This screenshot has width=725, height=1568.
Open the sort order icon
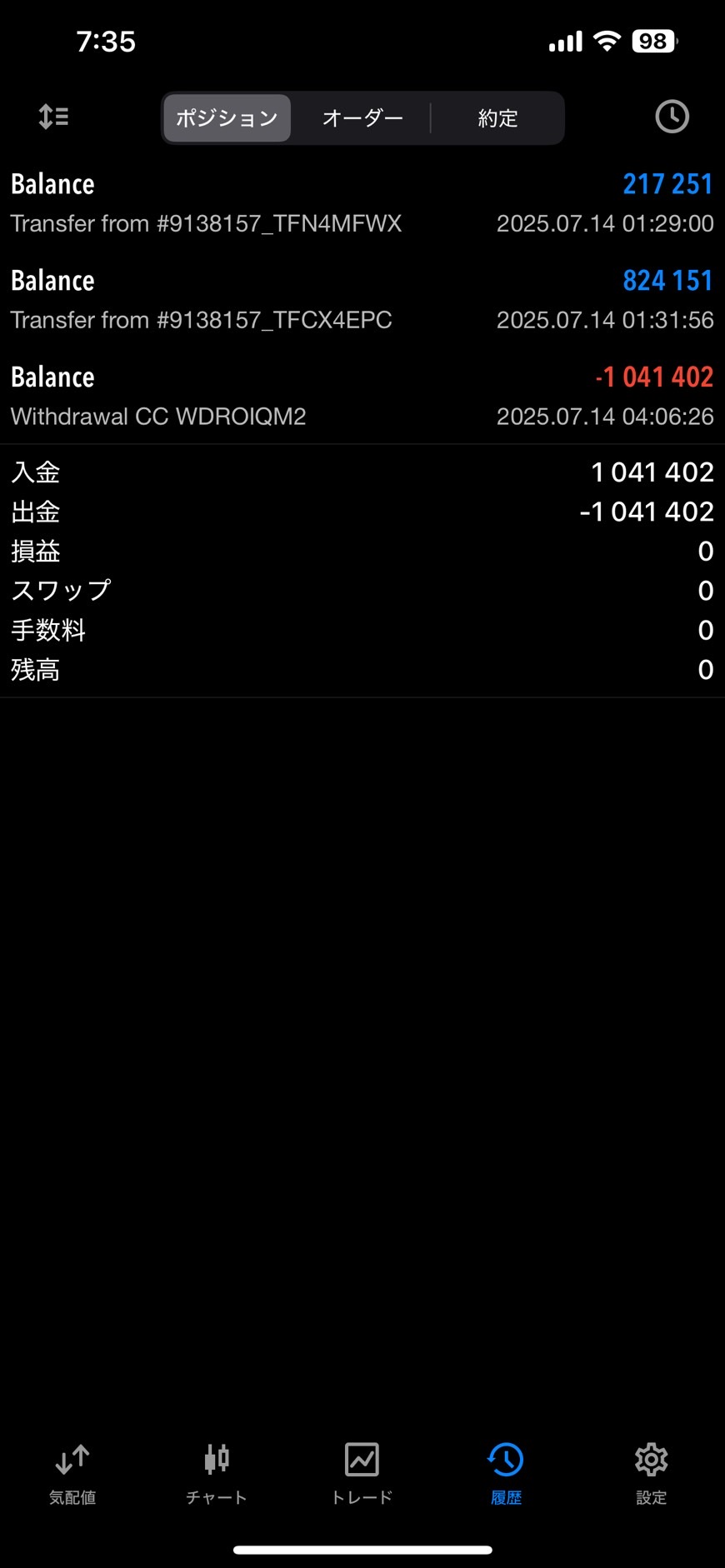pos(54,117)
